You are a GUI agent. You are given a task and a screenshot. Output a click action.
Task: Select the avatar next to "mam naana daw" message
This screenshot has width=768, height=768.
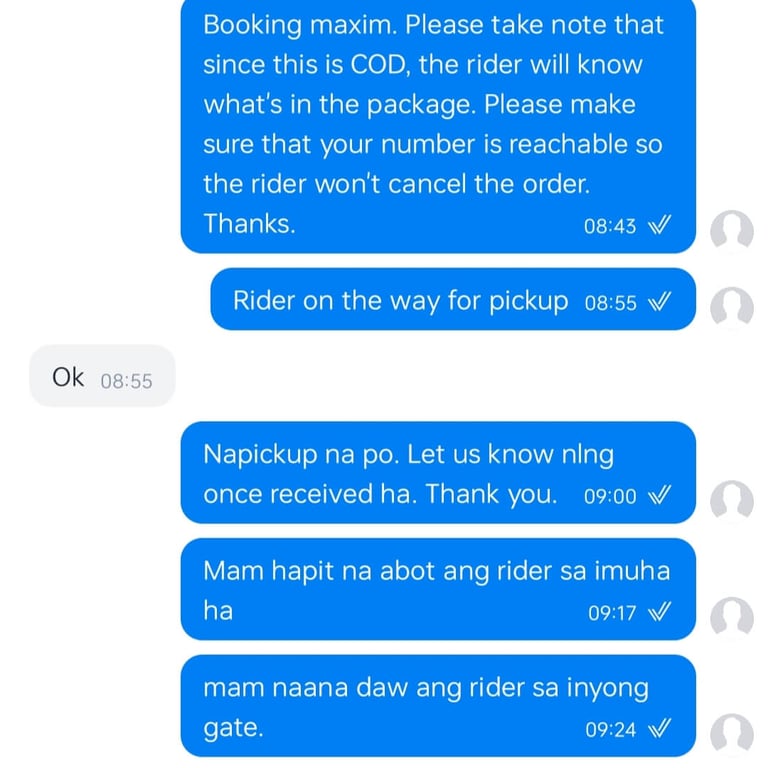tap(732, 734)
